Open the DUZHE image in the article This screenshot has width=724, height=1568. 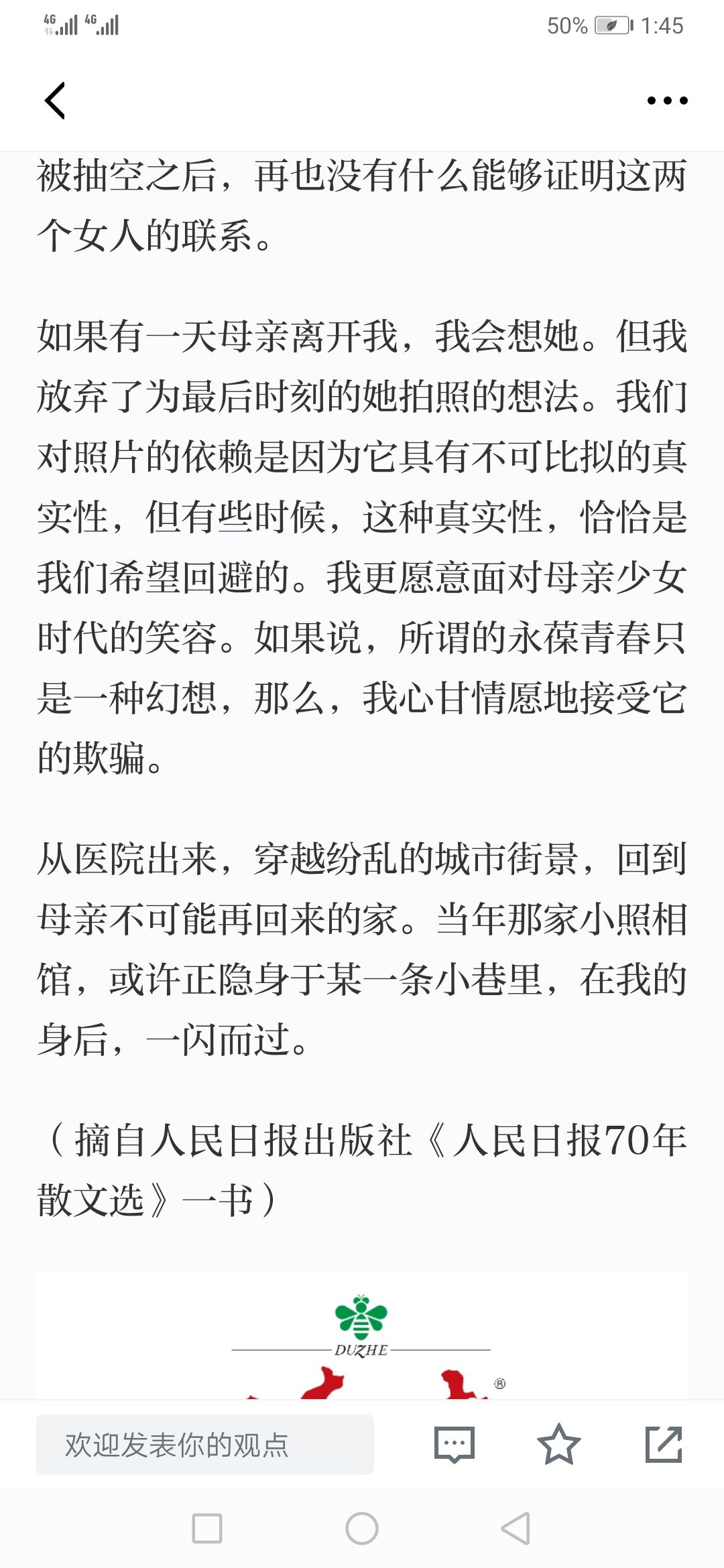(x=362, y=1335)
